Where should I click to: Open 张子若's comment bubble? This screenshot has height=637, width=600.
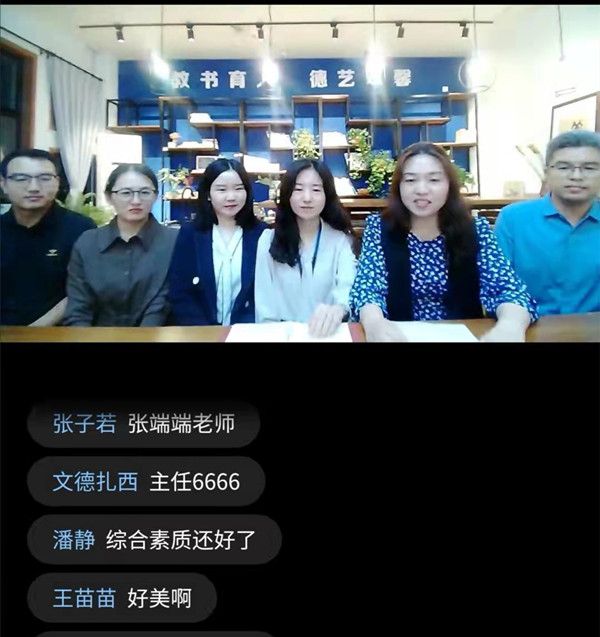(x=144, y=424)
